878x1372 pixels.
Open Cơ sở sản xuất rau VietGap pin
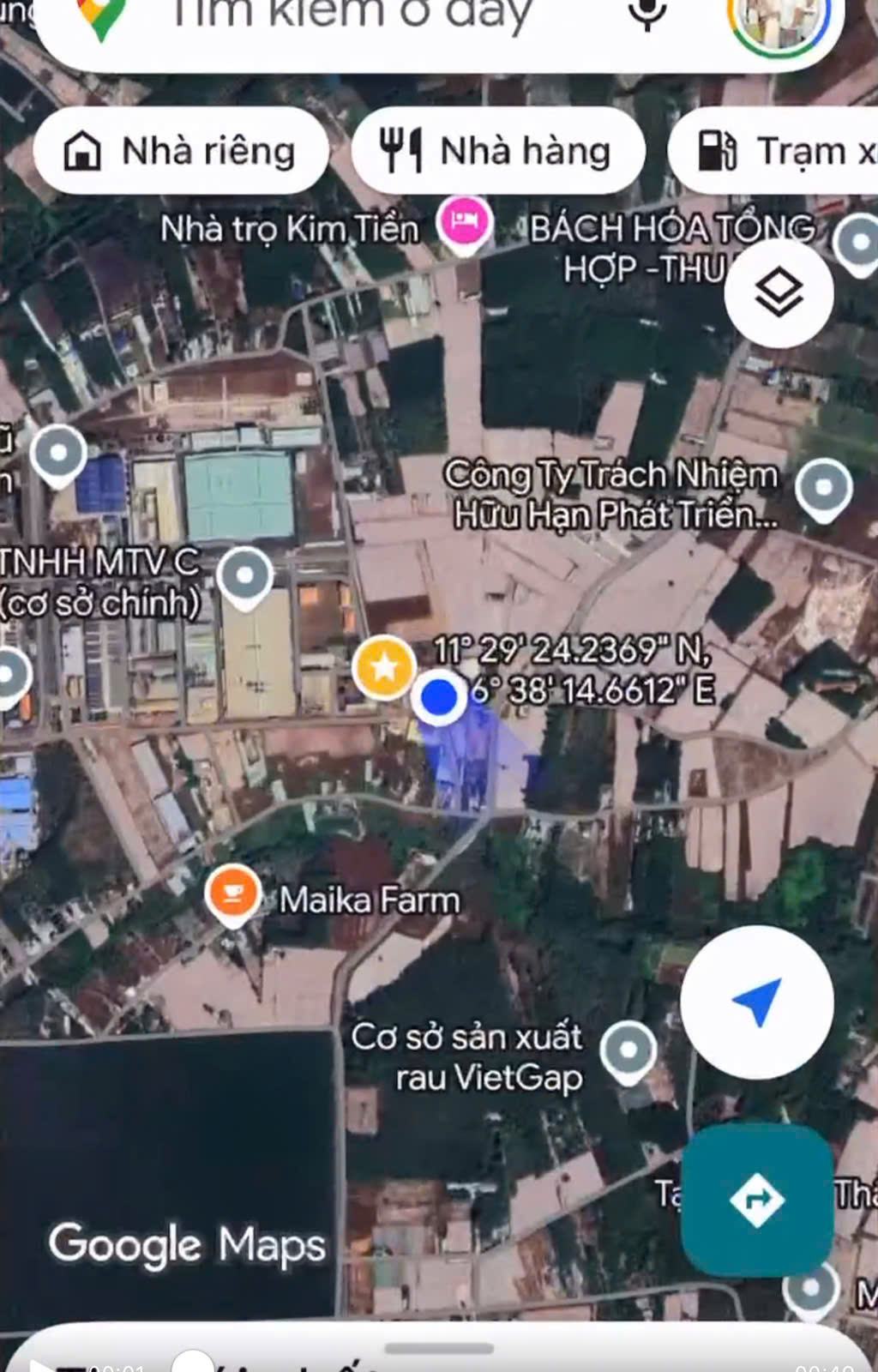point(628,1050)
